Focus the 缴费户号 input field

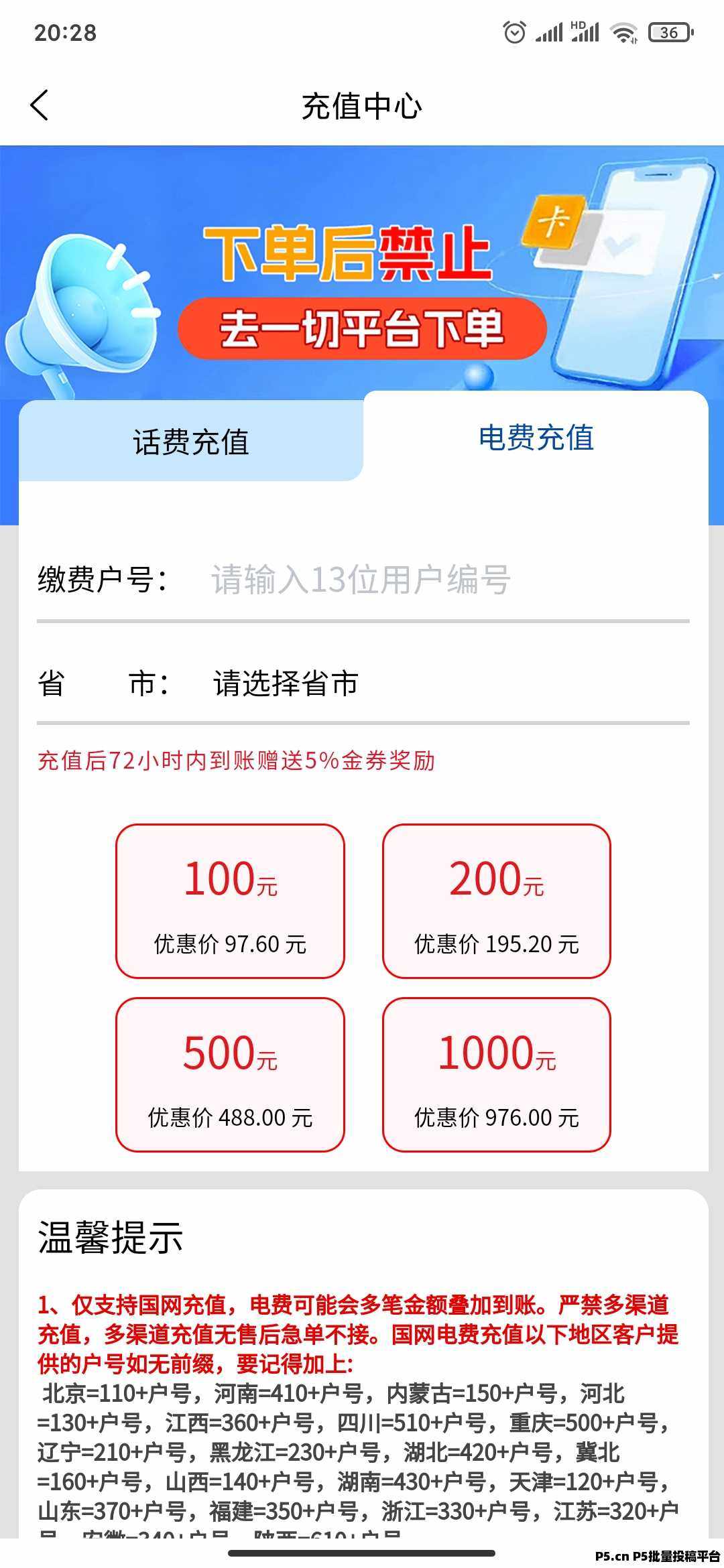(442, 580)
